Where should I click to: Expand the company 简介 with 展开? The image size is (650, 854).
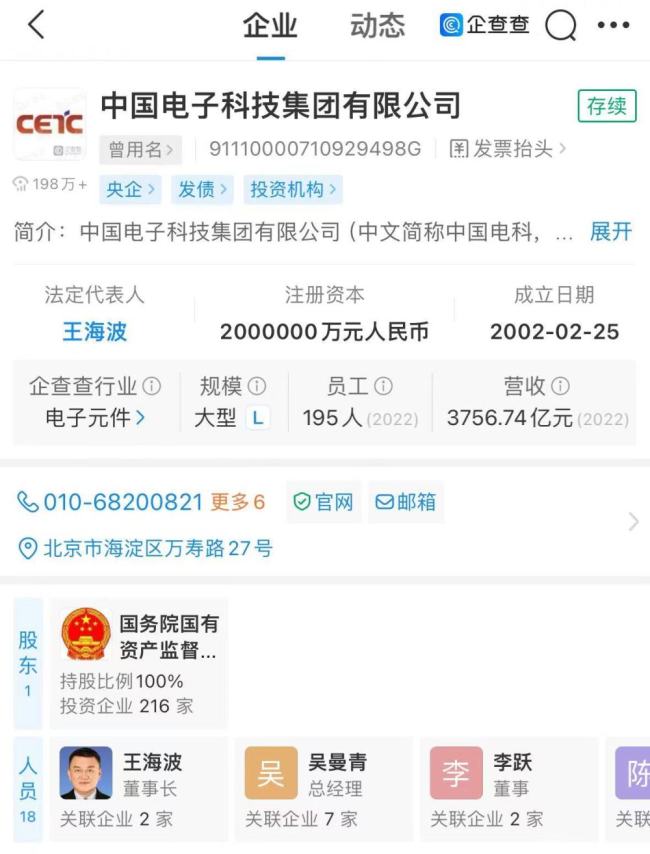pyautogui.click(x=610, y=232)
